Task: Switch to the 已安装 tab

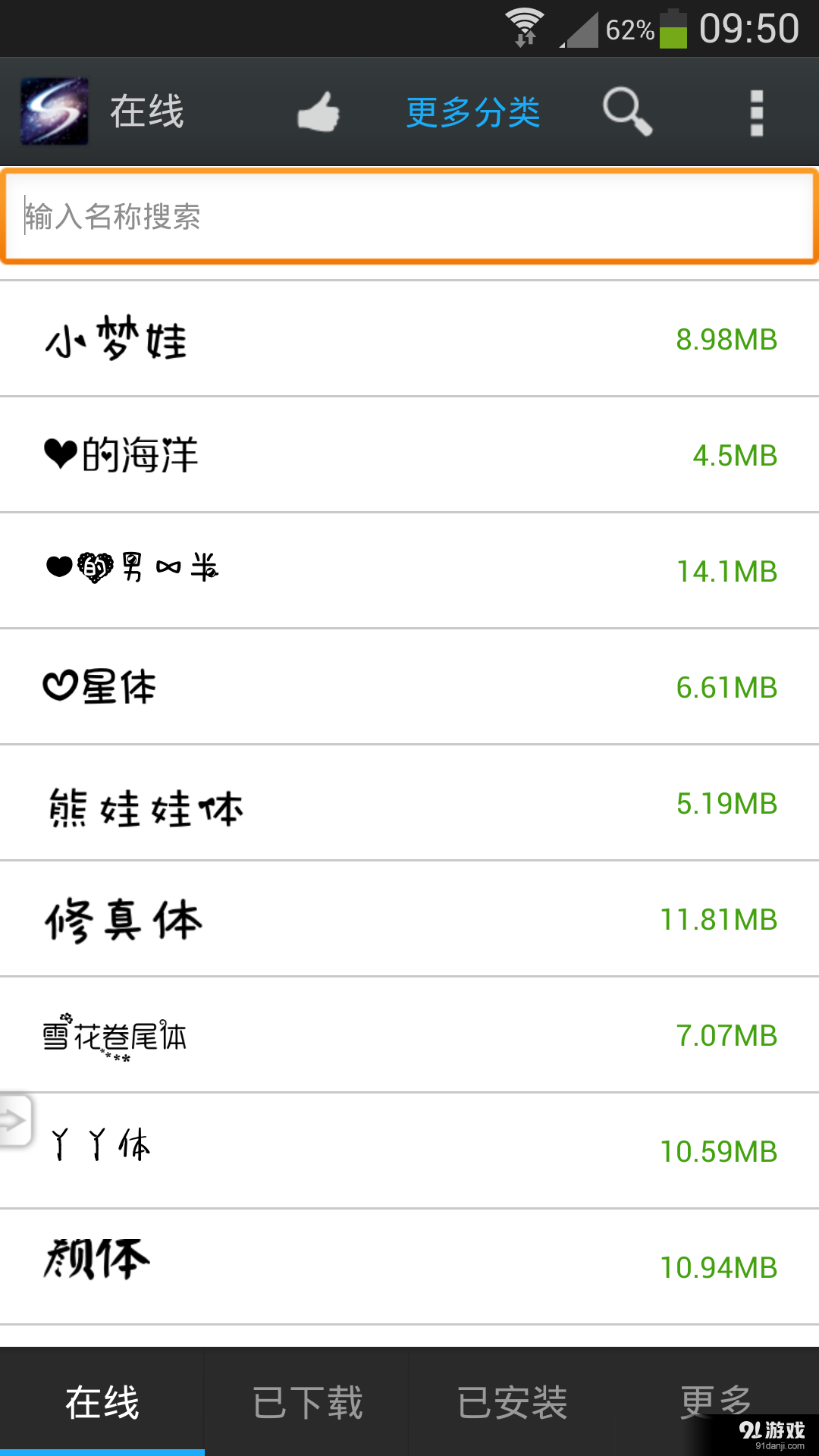Action: [512, 1403]
